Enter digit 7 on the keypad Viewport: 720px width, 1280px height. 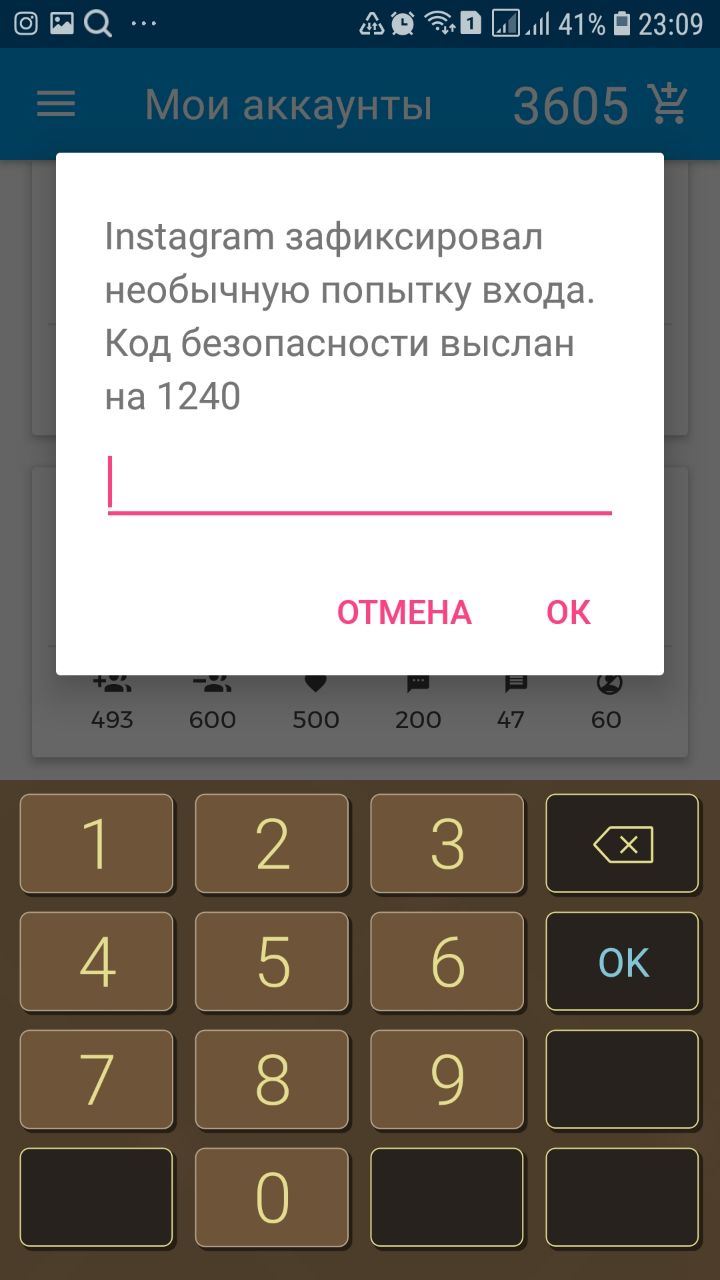tap(97, 1080)
